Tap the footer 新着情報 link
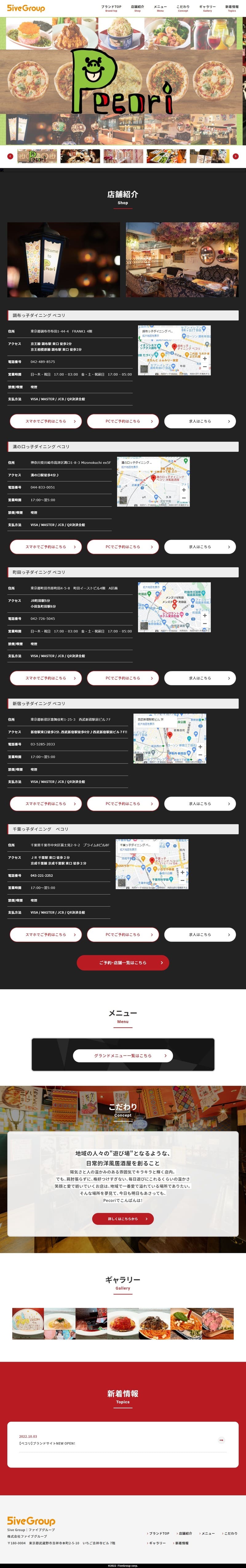Viewport: 246px width, 1568px height. coord(181,1543)
